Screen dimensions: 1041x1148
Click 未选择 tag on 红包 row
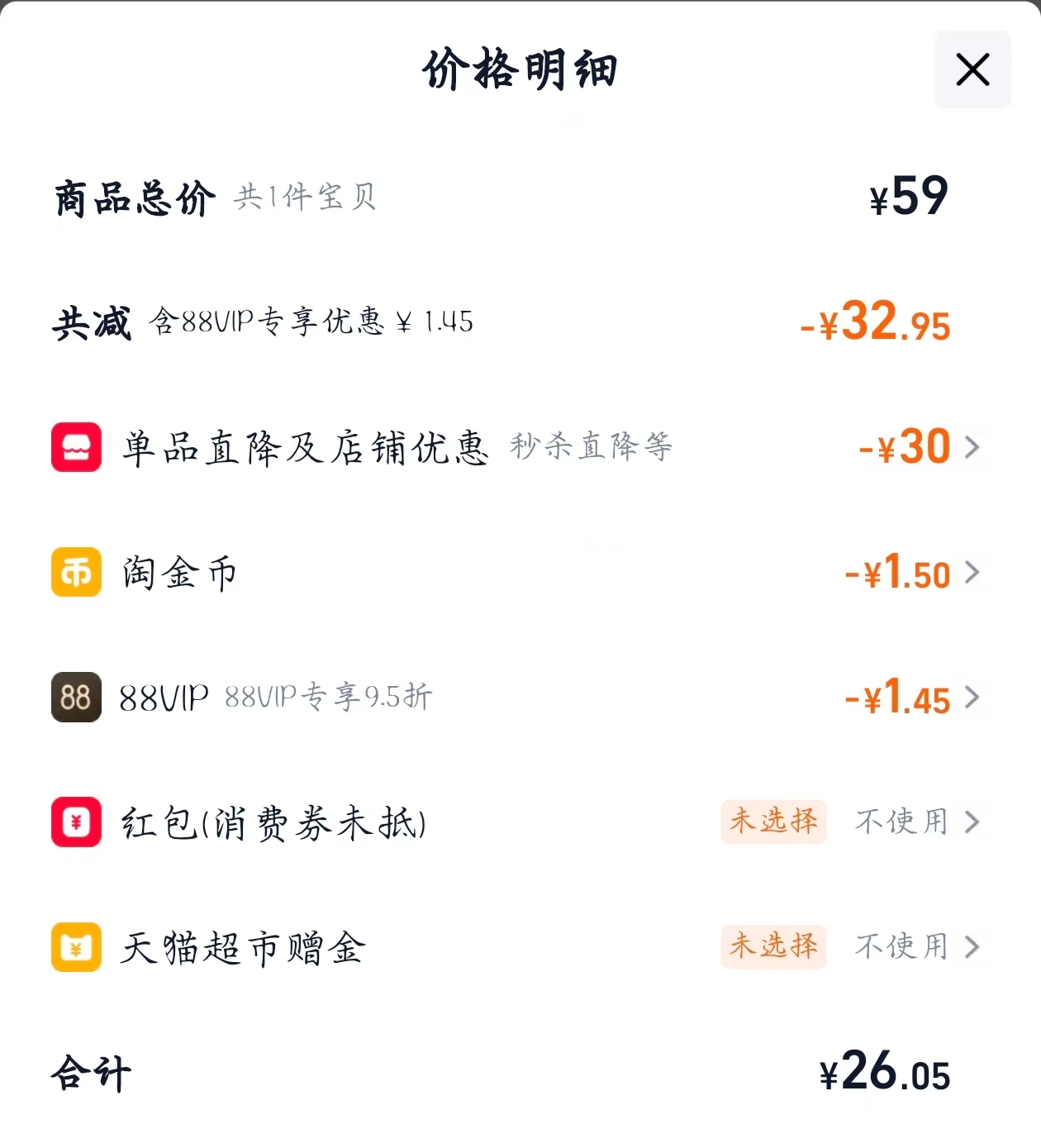pos(773,823)
